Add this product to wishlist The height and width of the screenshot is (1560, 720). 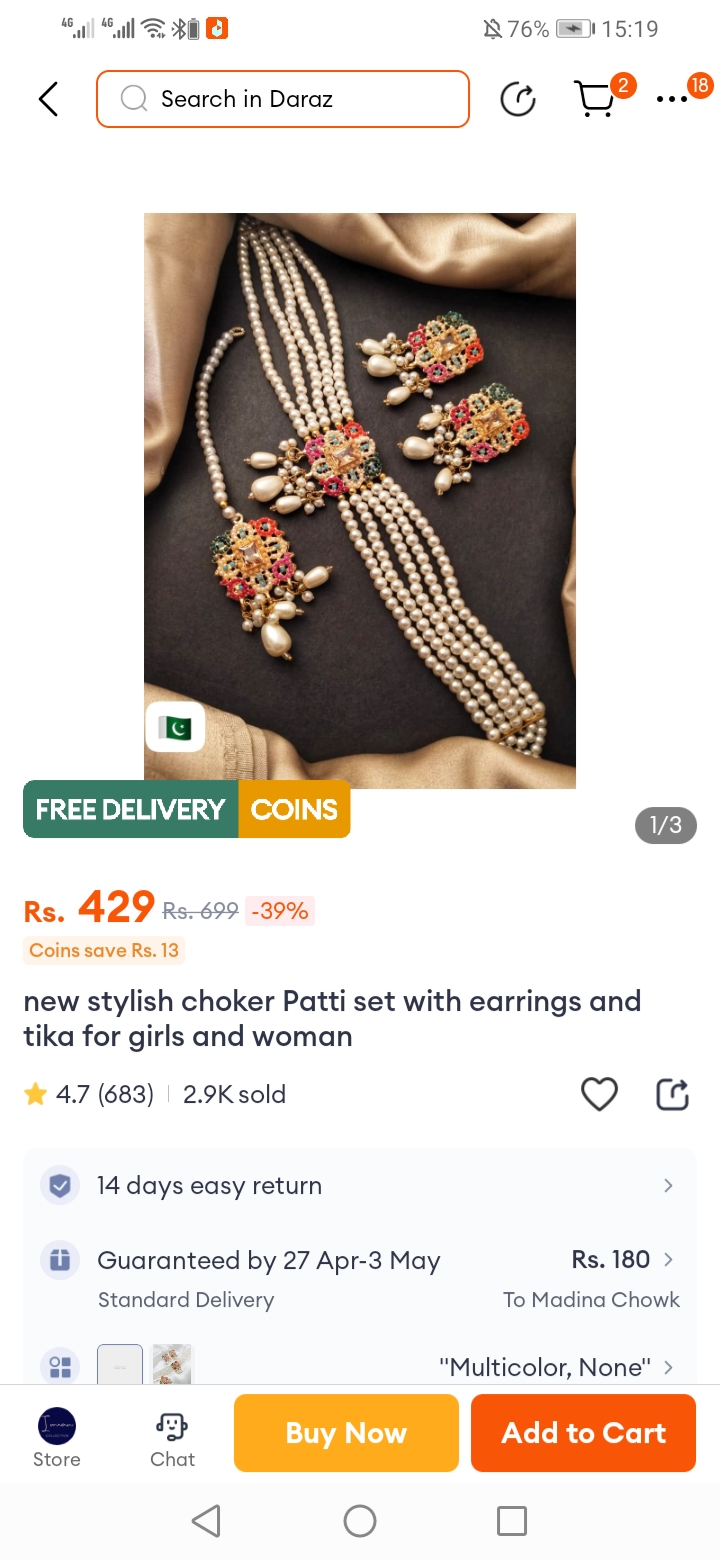(x=599, y=1094)
